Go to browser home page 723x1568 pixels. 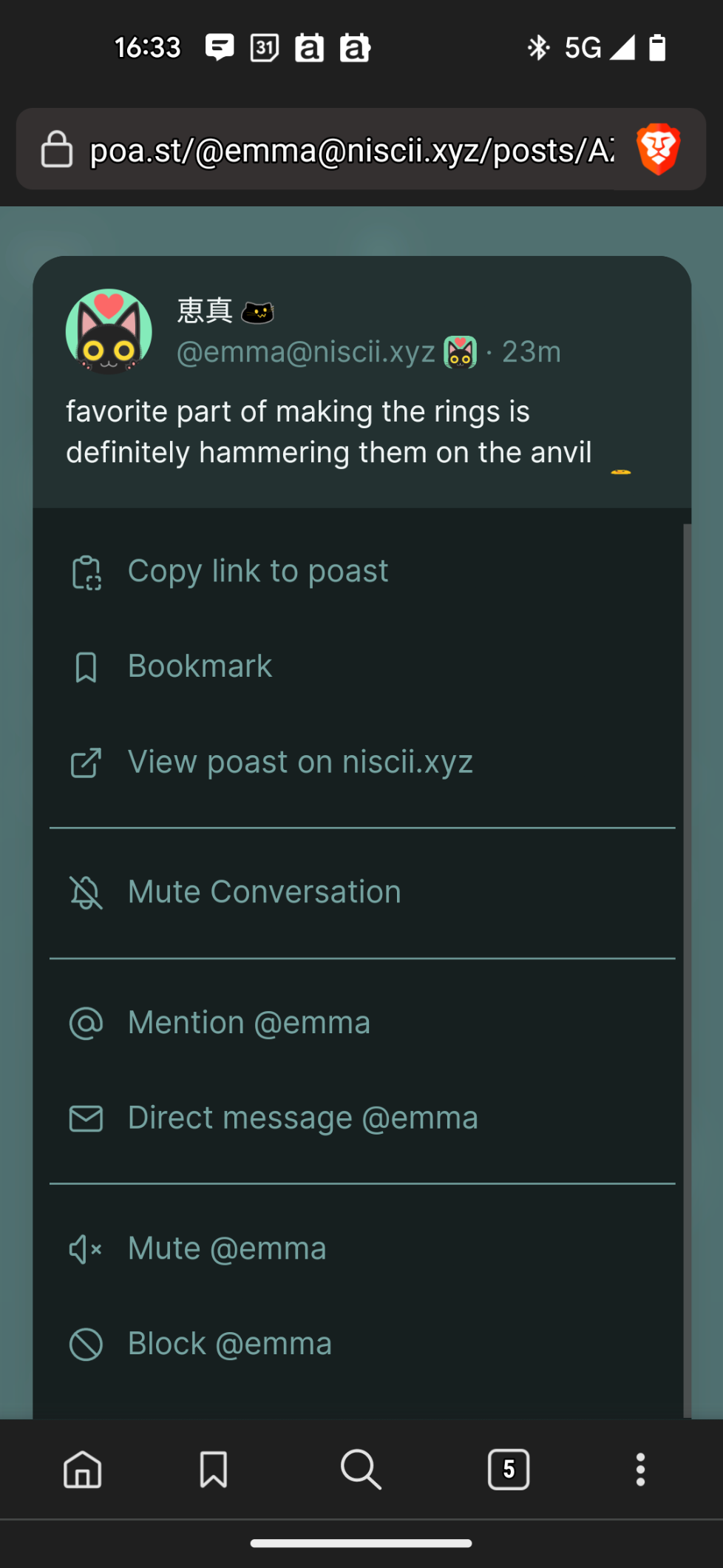83,1469
